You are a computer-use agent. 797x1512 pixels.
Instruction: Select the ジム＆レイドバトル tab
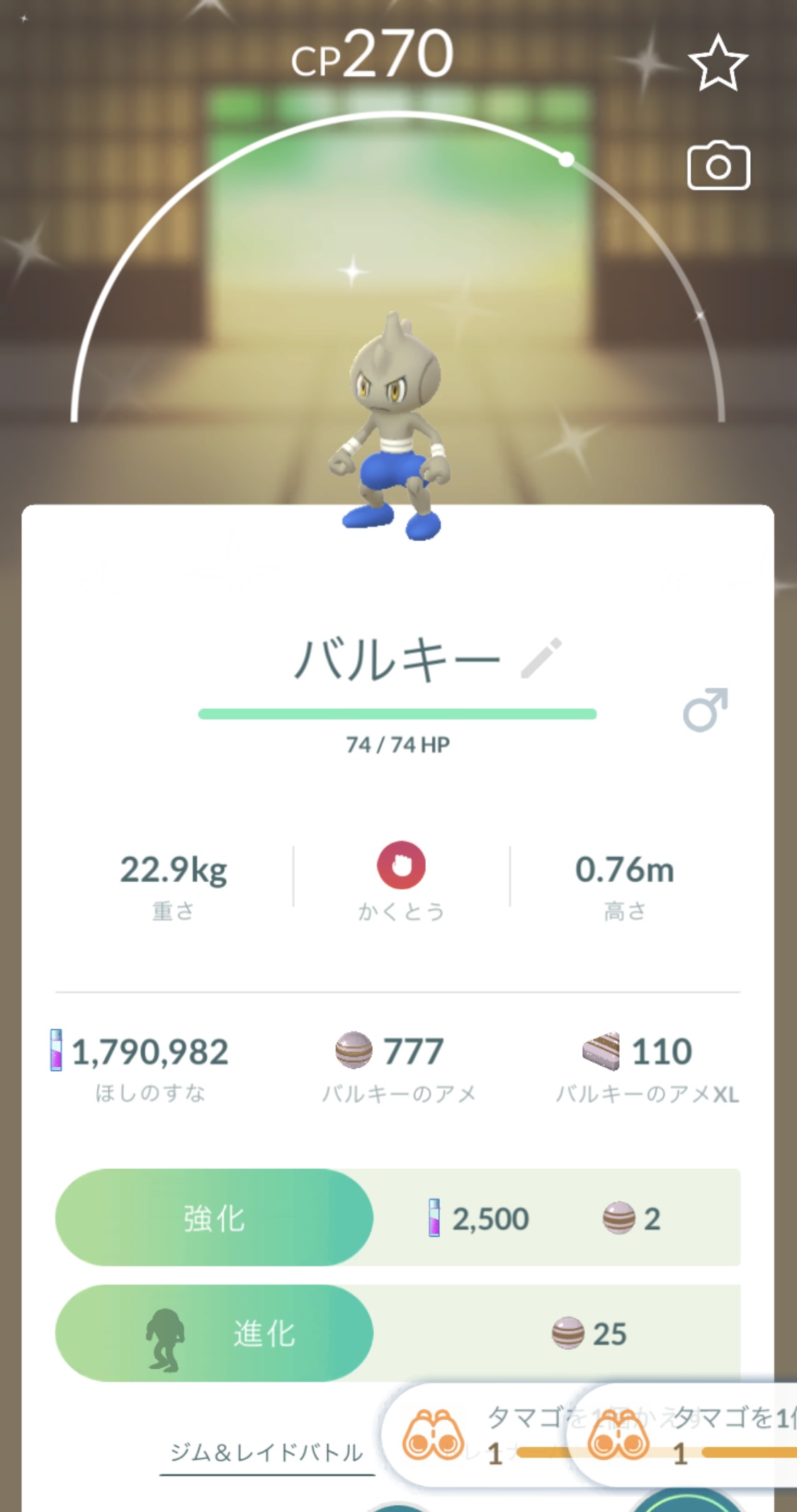[266, 1453]
